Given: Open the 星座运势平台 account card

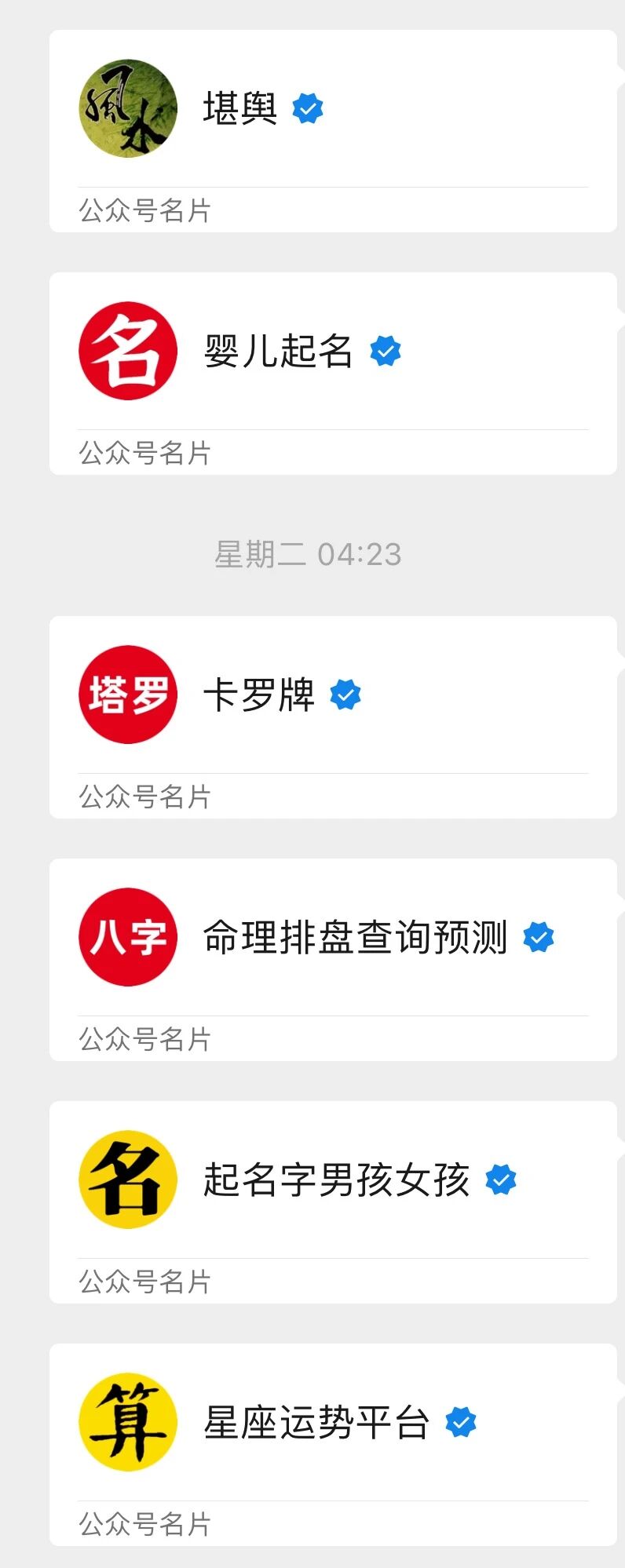Looking at the screenshot, I should 333,1445.
